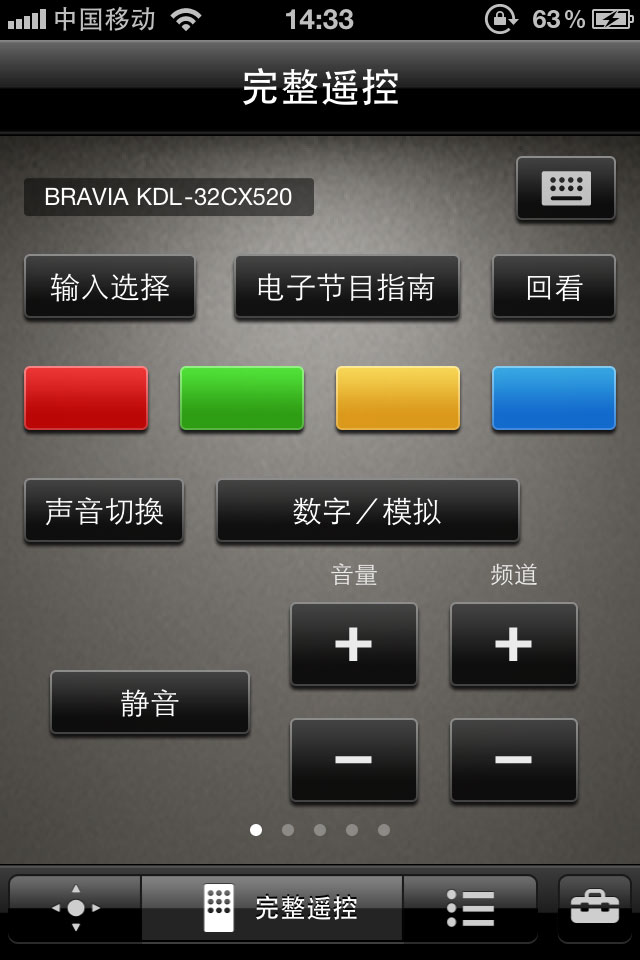Select the green color key
The width and height of the screenshot is (640, 960).
[x=242, y=398]
